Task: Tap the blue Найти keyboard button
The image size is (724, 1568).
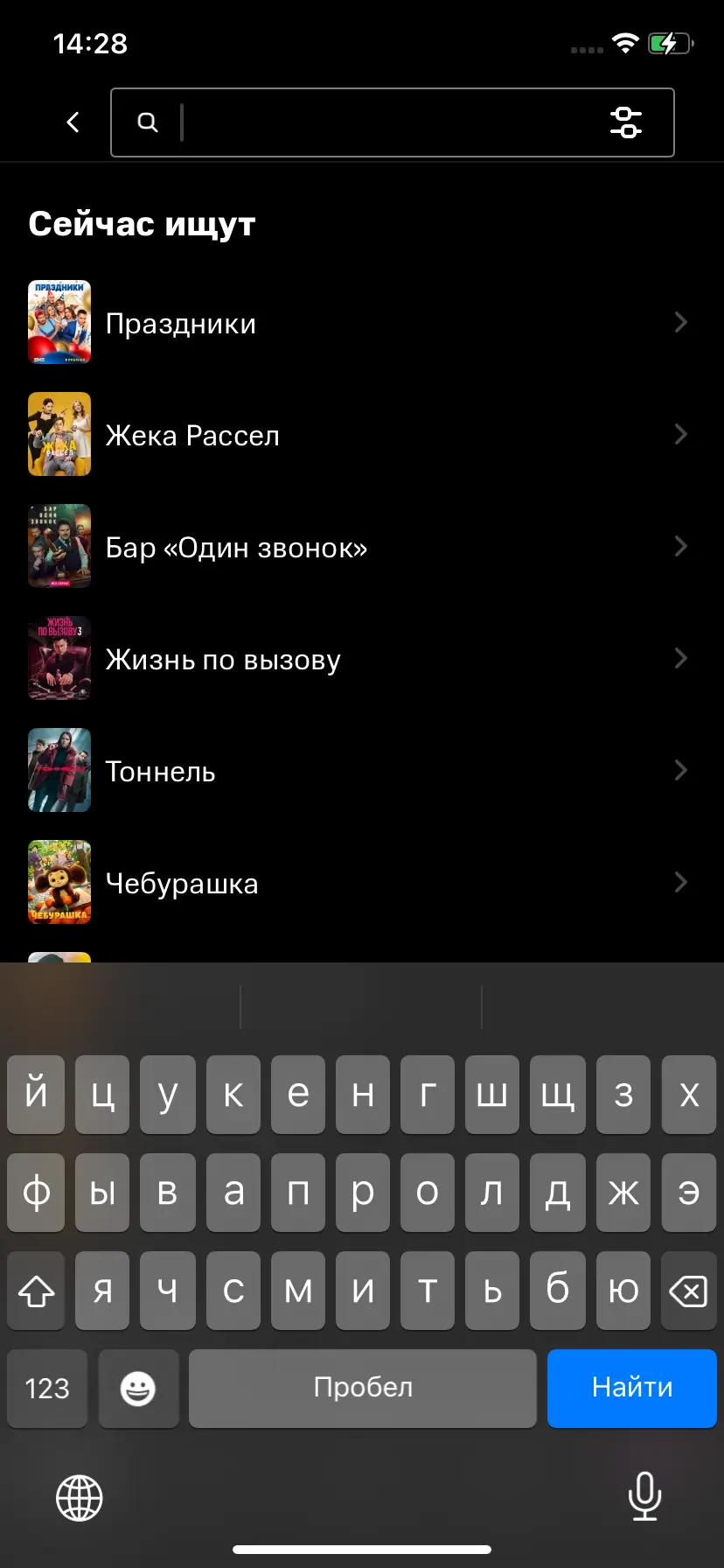Action: click(x=631, y=1388)
